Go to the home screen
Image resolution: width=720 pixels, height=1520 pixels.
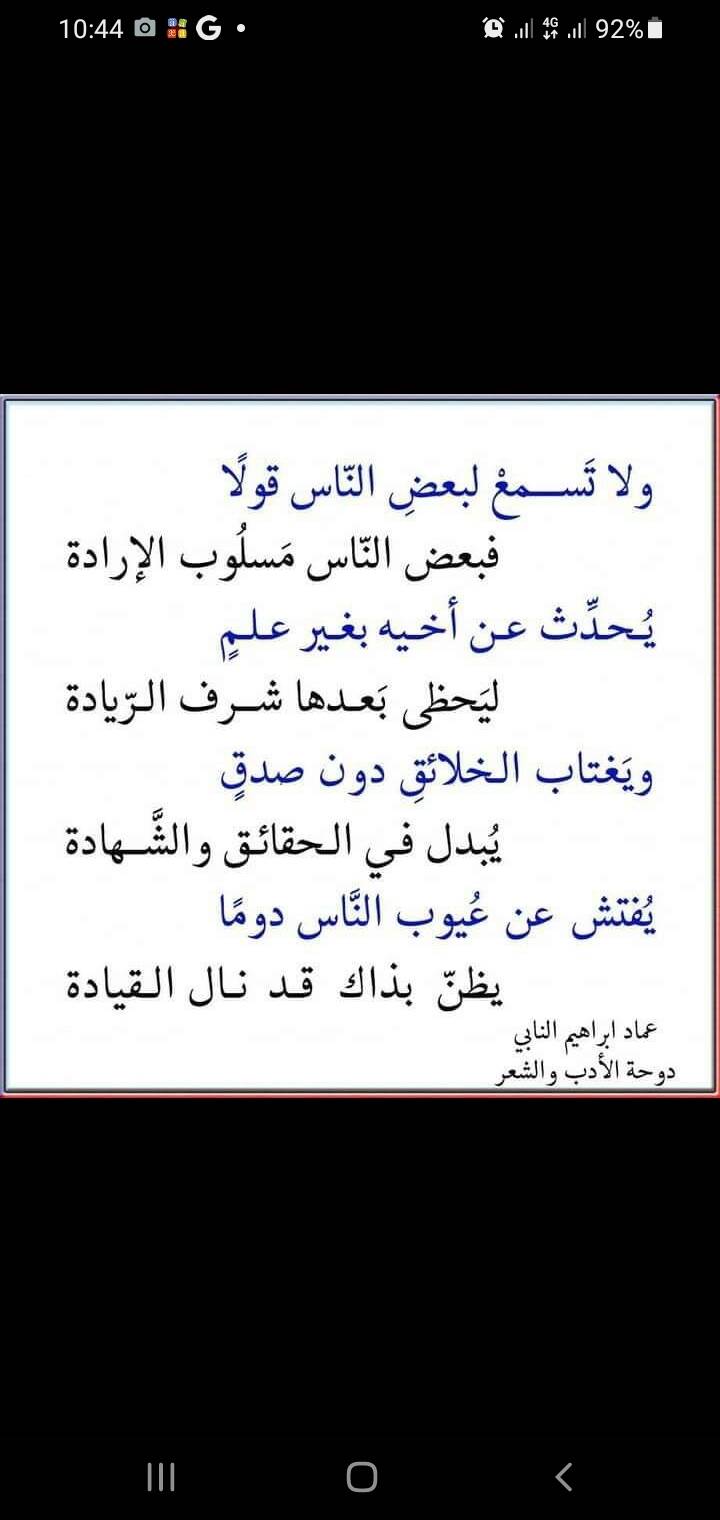coord(361,1477)
